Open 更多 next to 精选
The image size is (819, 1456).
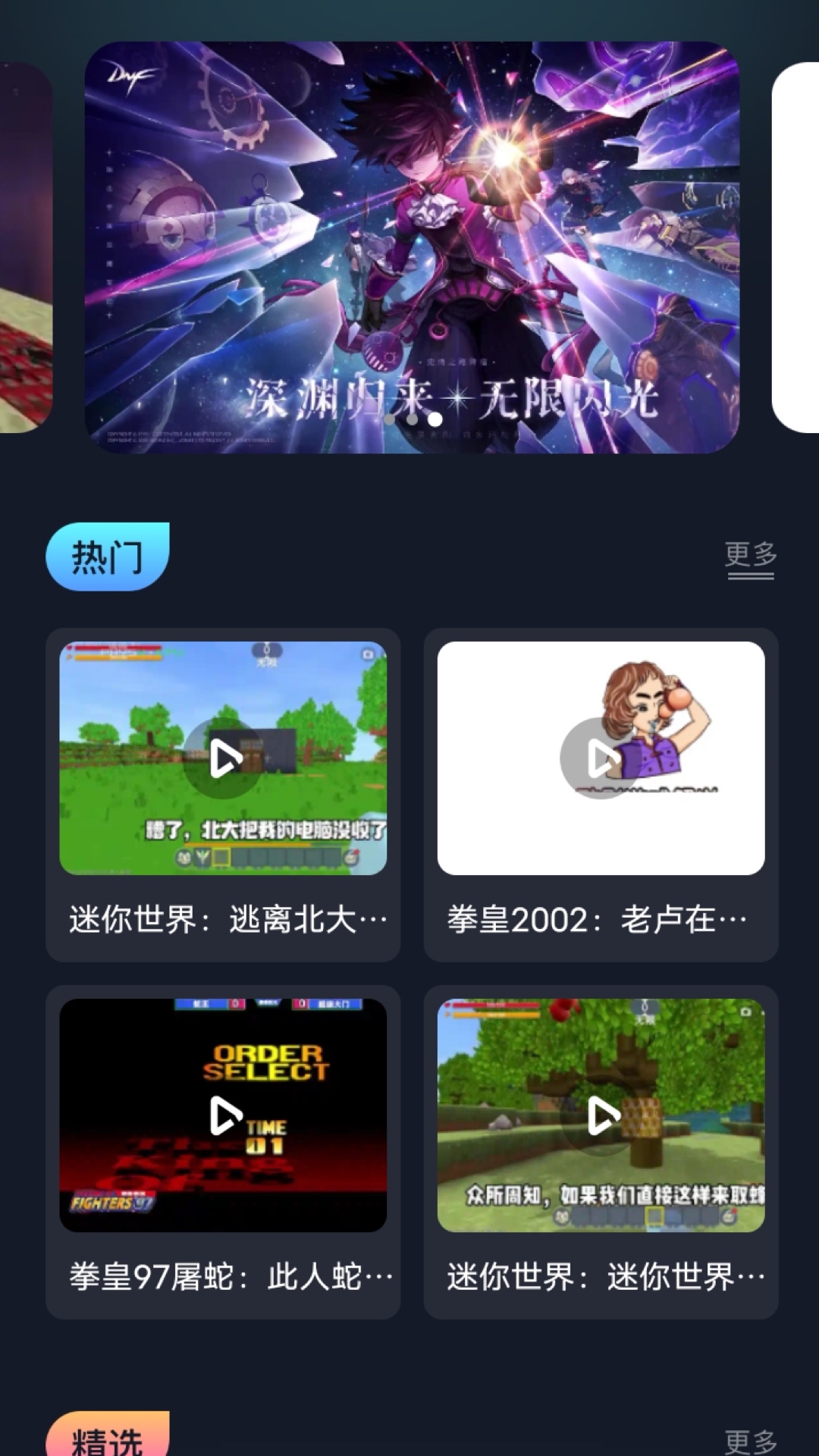coord(750,1442)
